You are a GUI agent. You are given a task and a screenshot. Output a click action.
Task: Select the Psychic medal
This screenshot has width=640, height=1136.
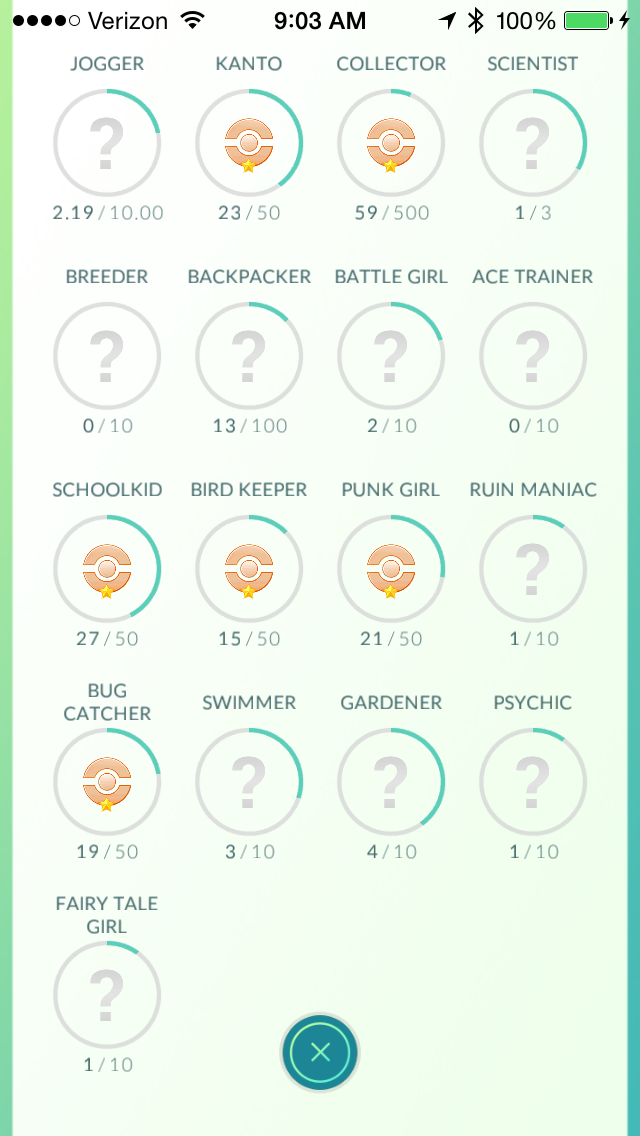pos(533,782)
